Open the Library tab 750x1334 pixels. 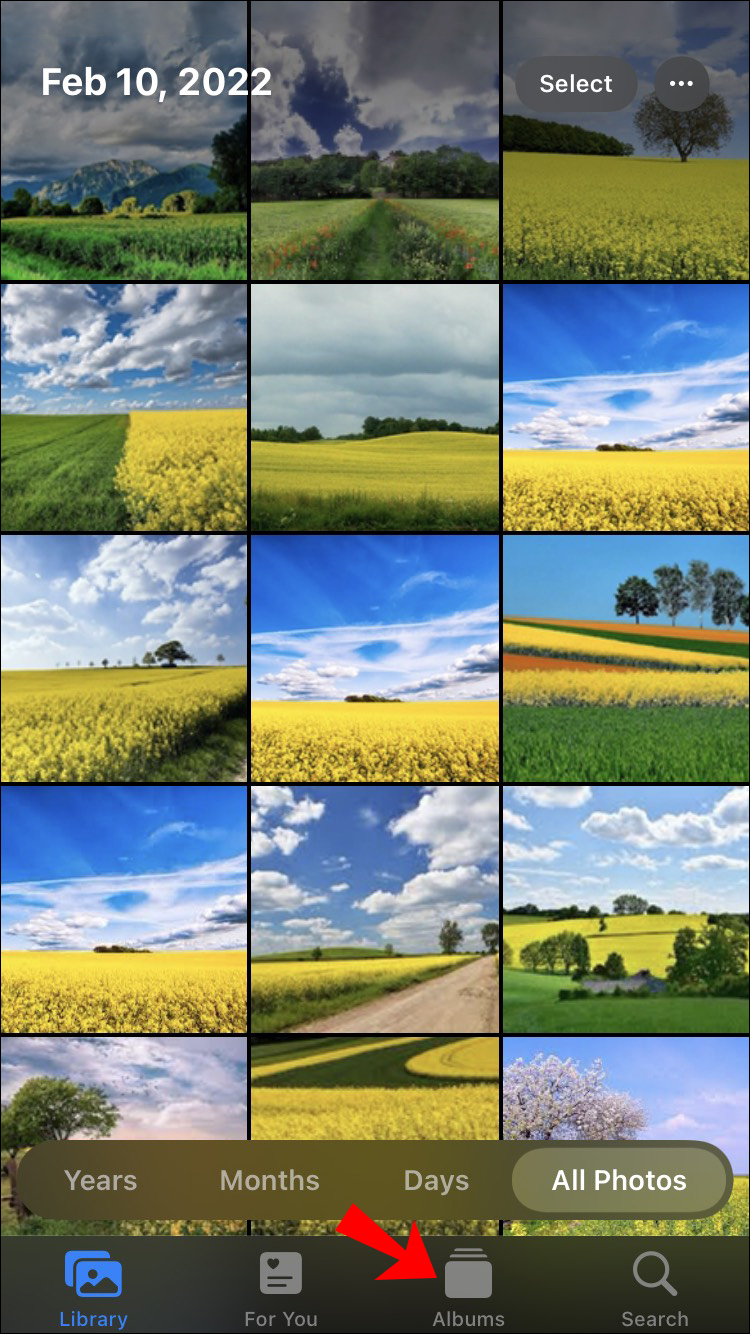93,1288
